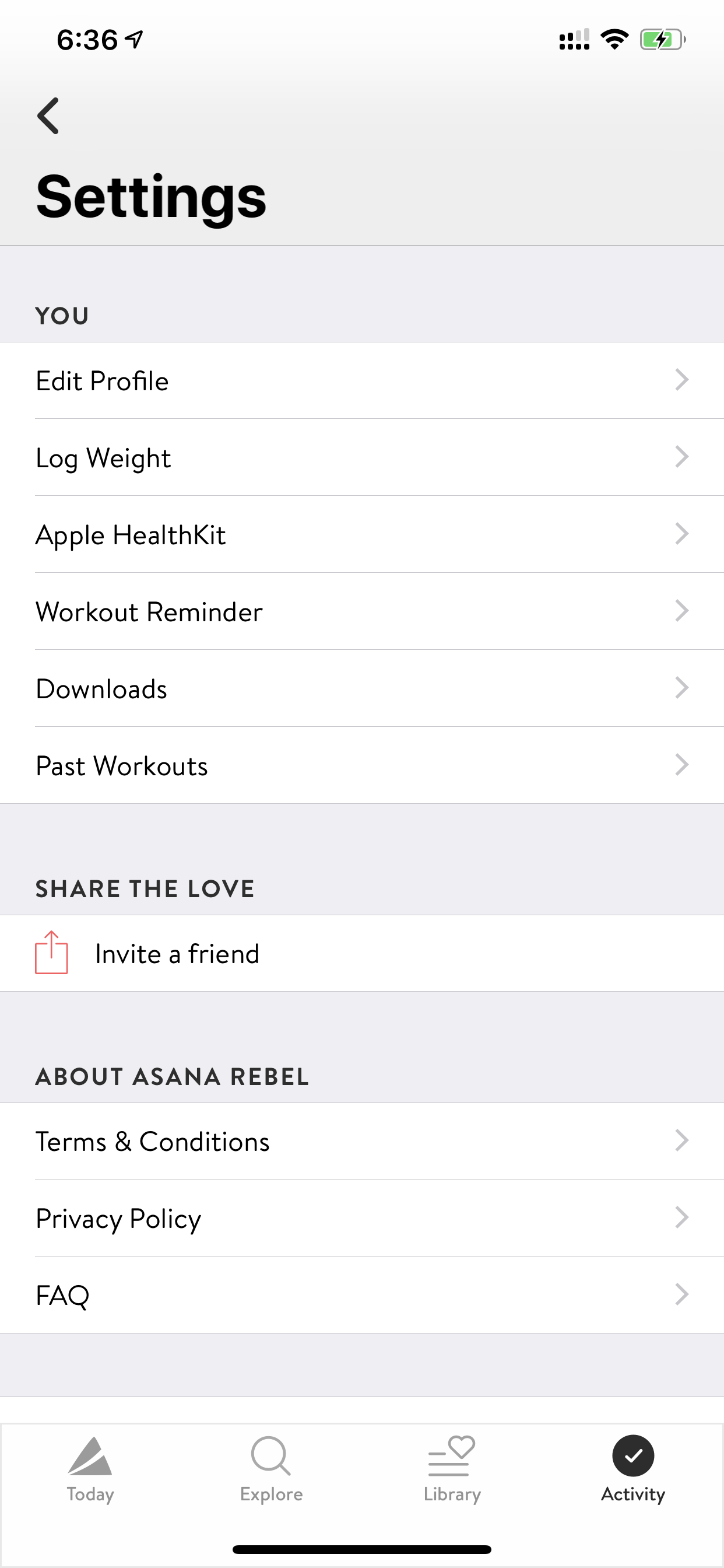Screen dimensions: 724x1568
Task: Open the FAQ
Action: click(x=362, y=1294)
